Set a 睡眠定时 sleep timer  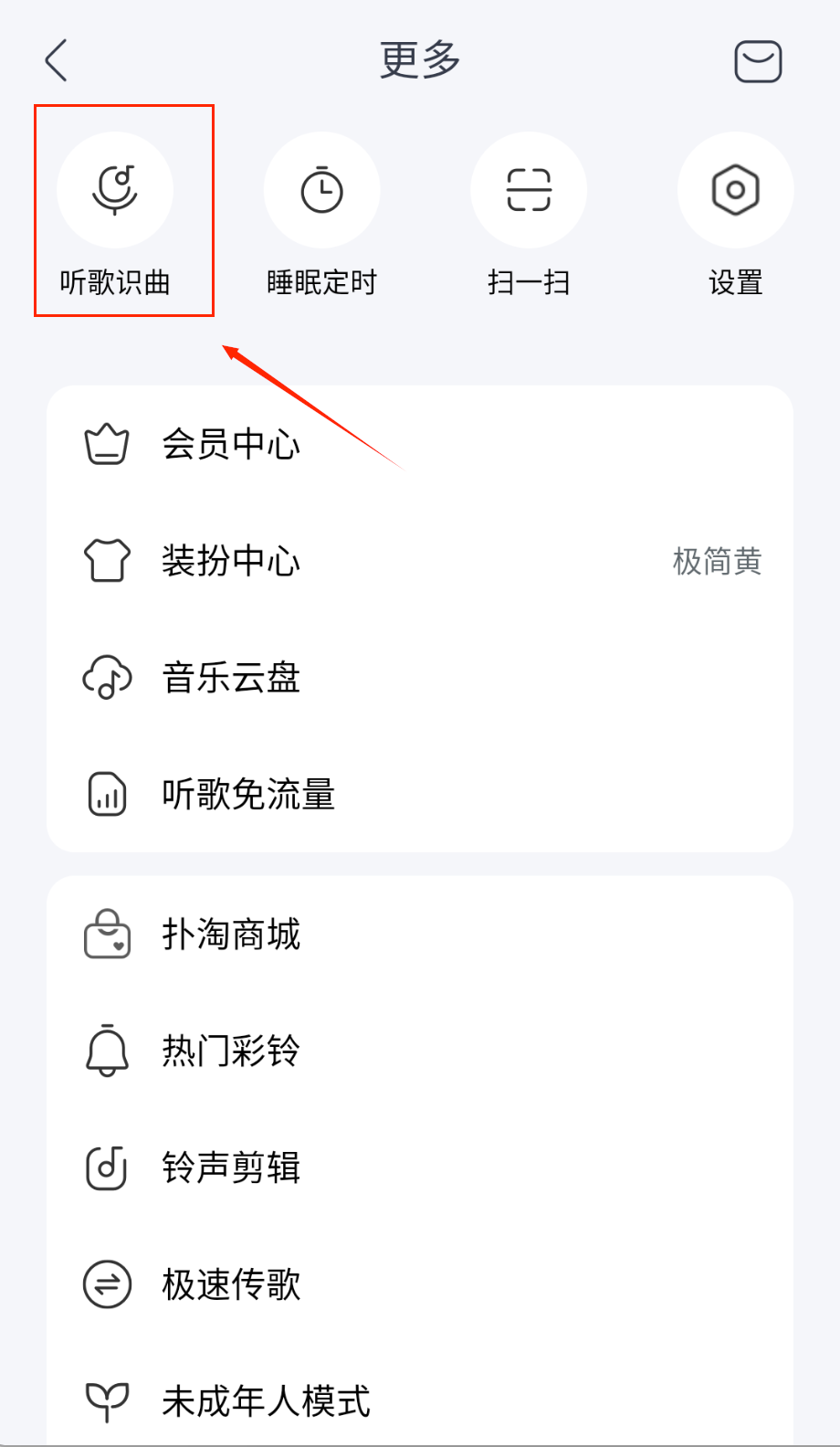click(x=321, y=191)
